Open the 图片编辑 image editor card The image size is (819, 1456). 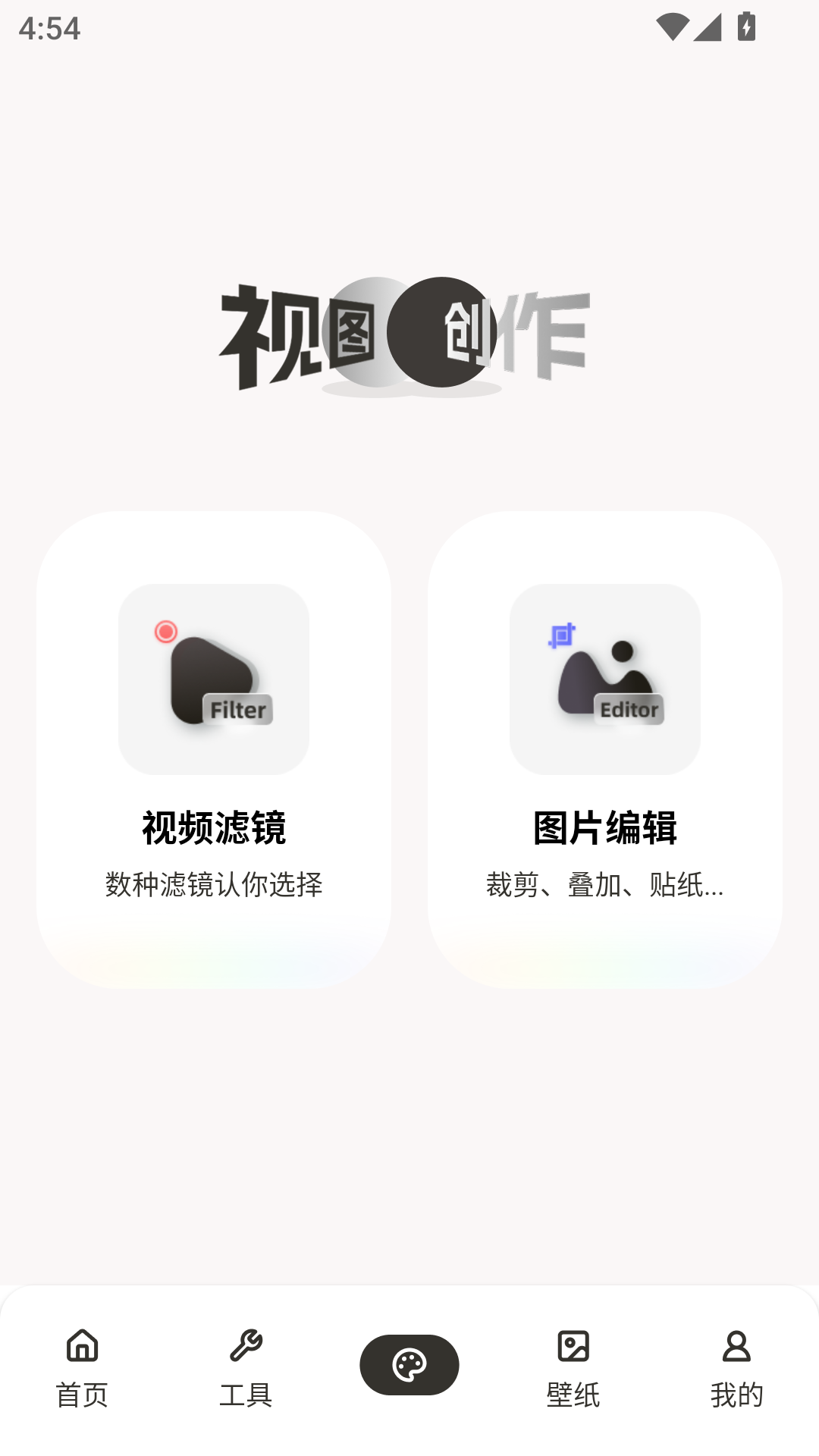(604, 749)
